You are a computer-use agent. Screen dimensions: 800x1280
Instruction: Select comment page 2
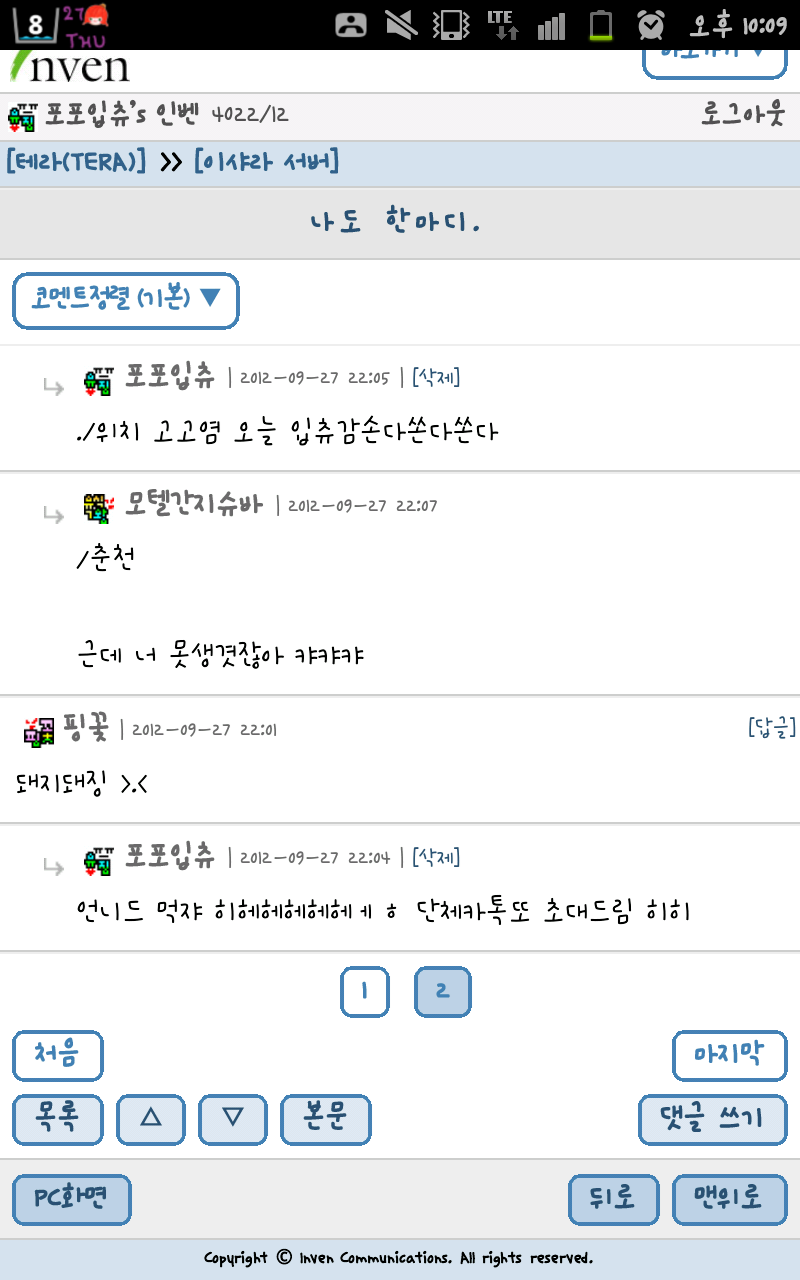[x=442, y=992]
